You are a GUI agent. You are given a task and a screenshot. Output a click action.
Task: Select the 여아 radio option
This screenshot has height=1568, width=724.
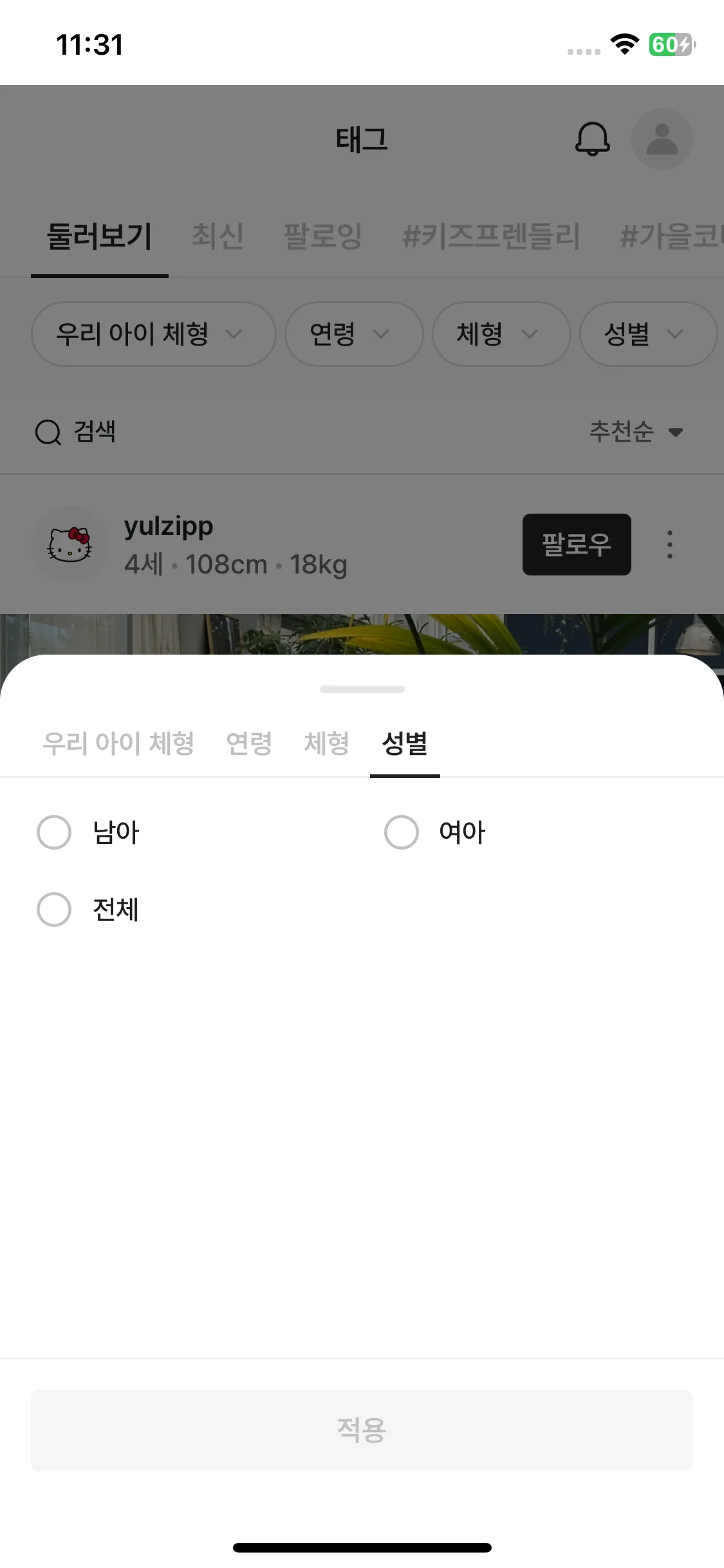(x=402, y=832)
